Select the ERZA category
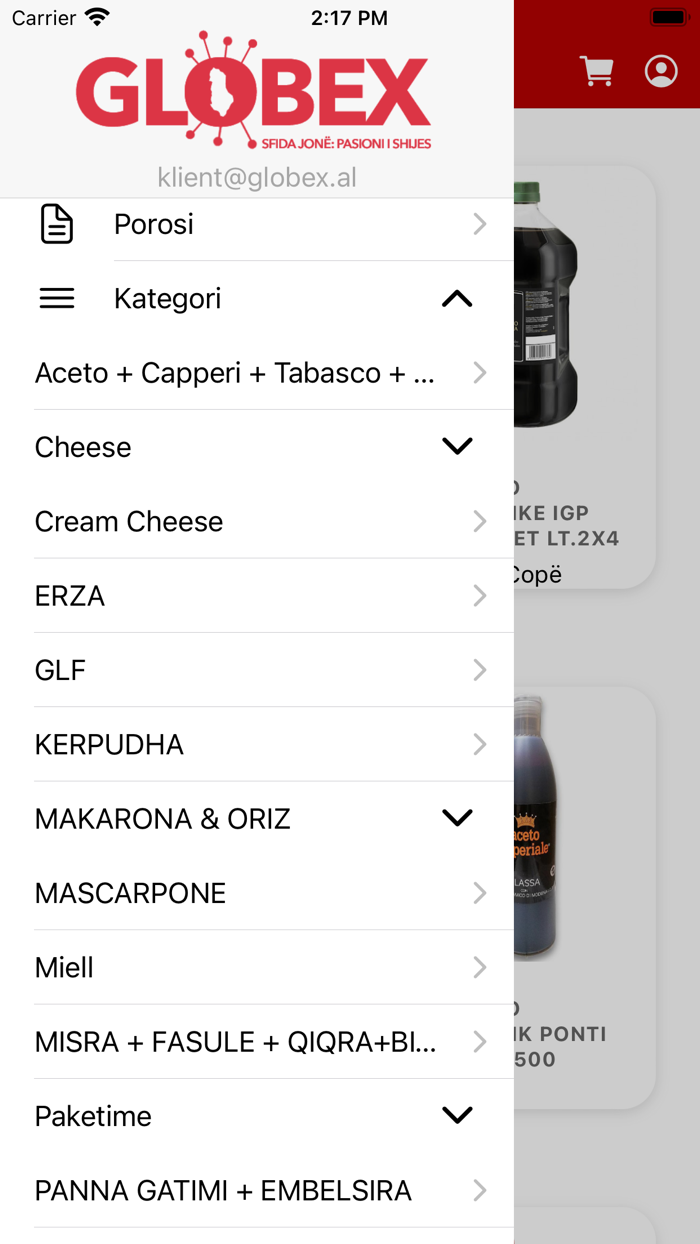The width and height of the screenshot is (700, 1244). 257,596
